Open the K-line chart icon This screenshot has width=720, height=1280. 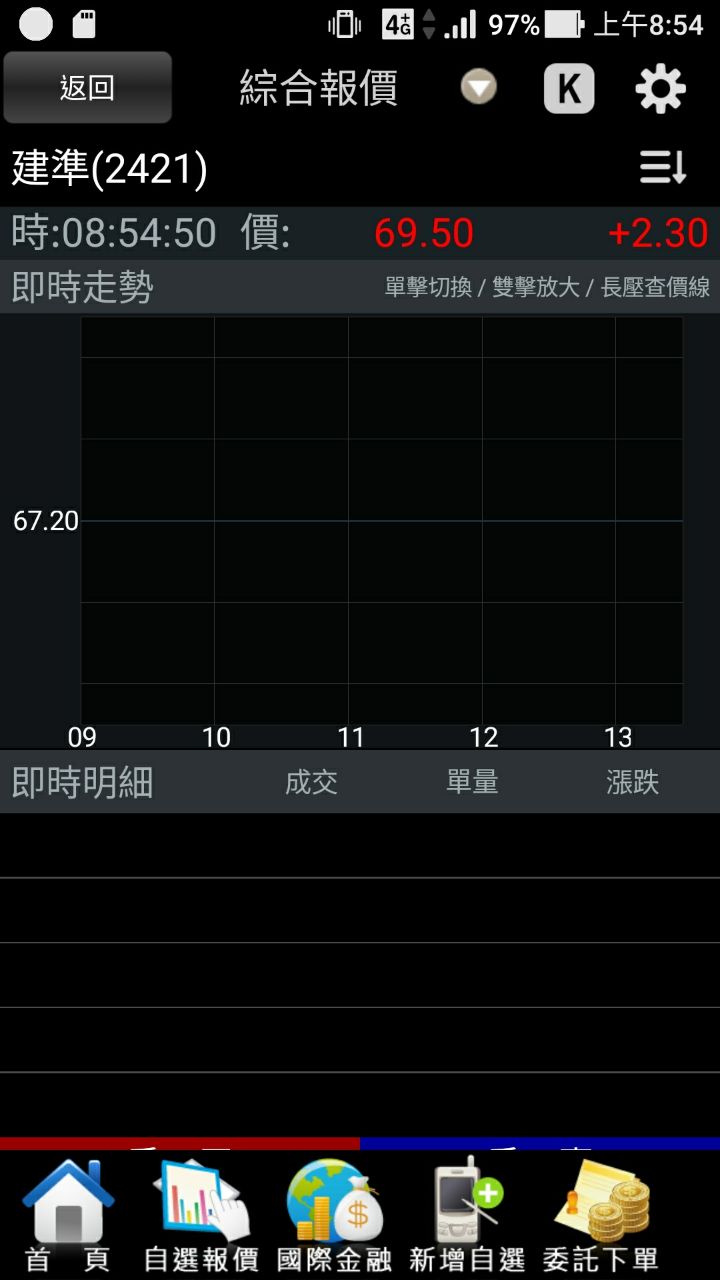pos(569,88)
